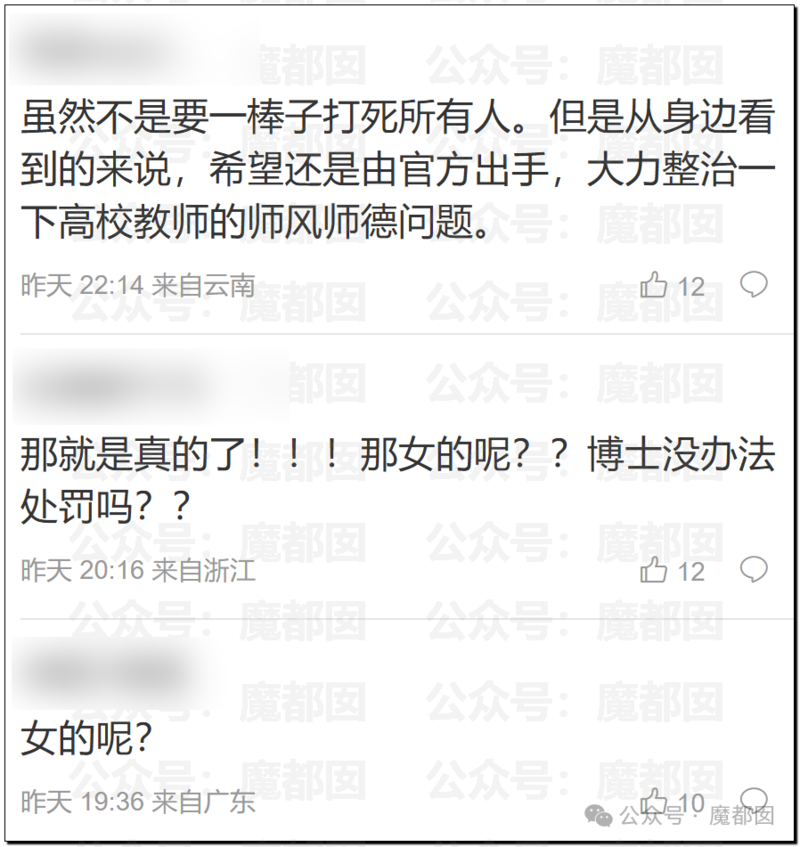800x847 pixels.
Task: Like the 女的呢 comment from 广东
Action: 655,800
